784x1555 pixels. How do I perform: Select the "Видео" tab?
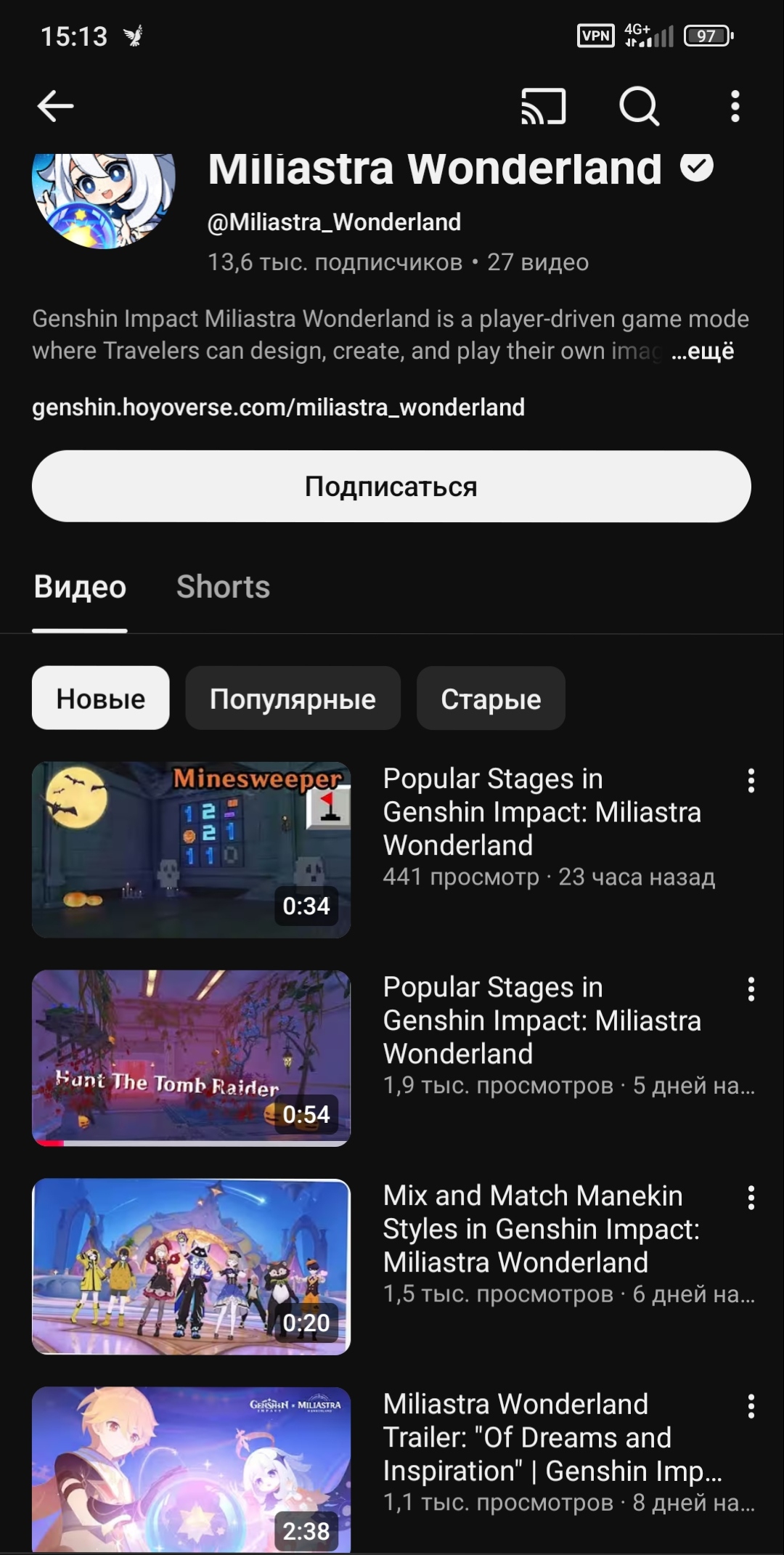pos(80,587)
